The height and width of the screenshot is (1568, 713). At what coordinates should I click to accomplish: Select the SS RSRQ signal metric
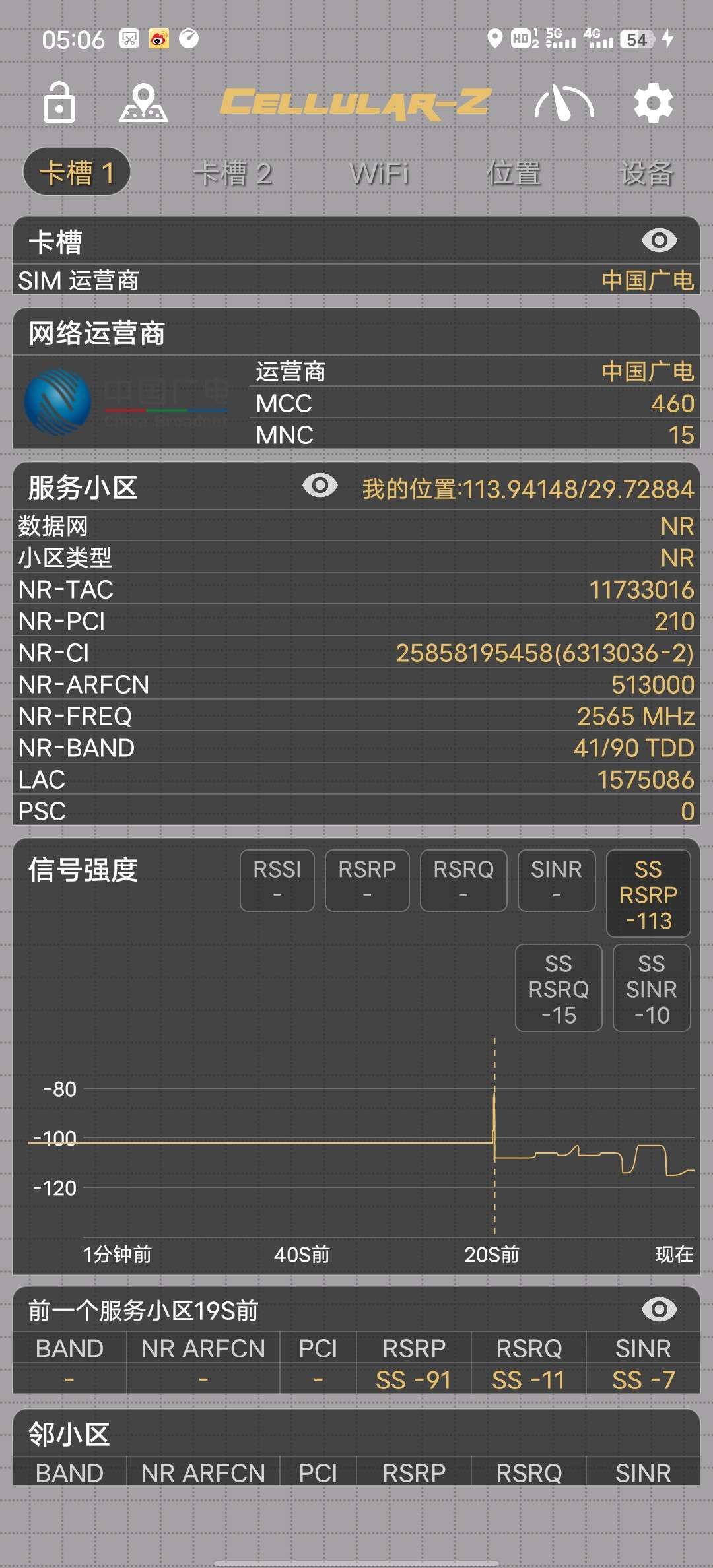pyautogui.click(x=558, y=988)
